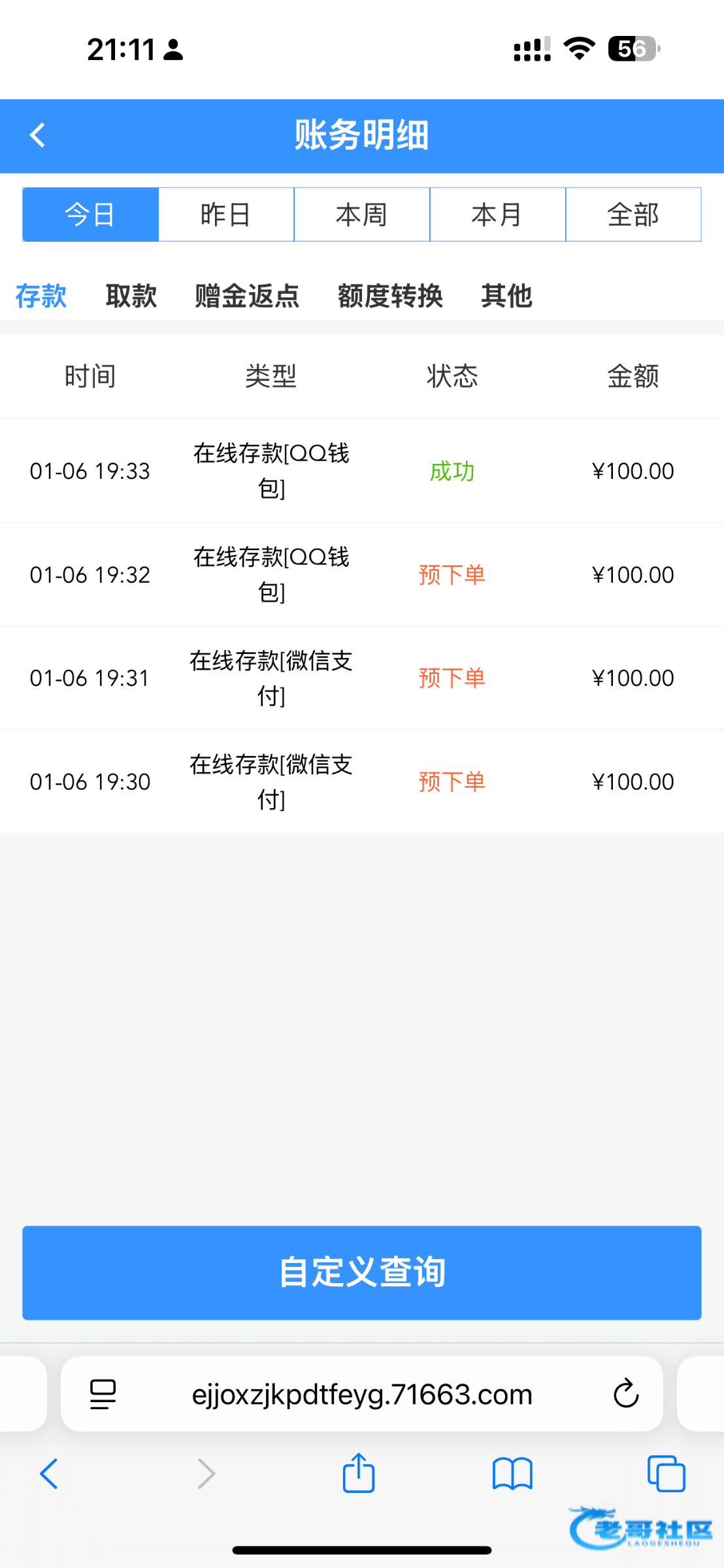This screenshot has width=724, height=1568.
Task: Tap the 自定义查询 button
Action: pyautogui.click(x=361, y=1272)
